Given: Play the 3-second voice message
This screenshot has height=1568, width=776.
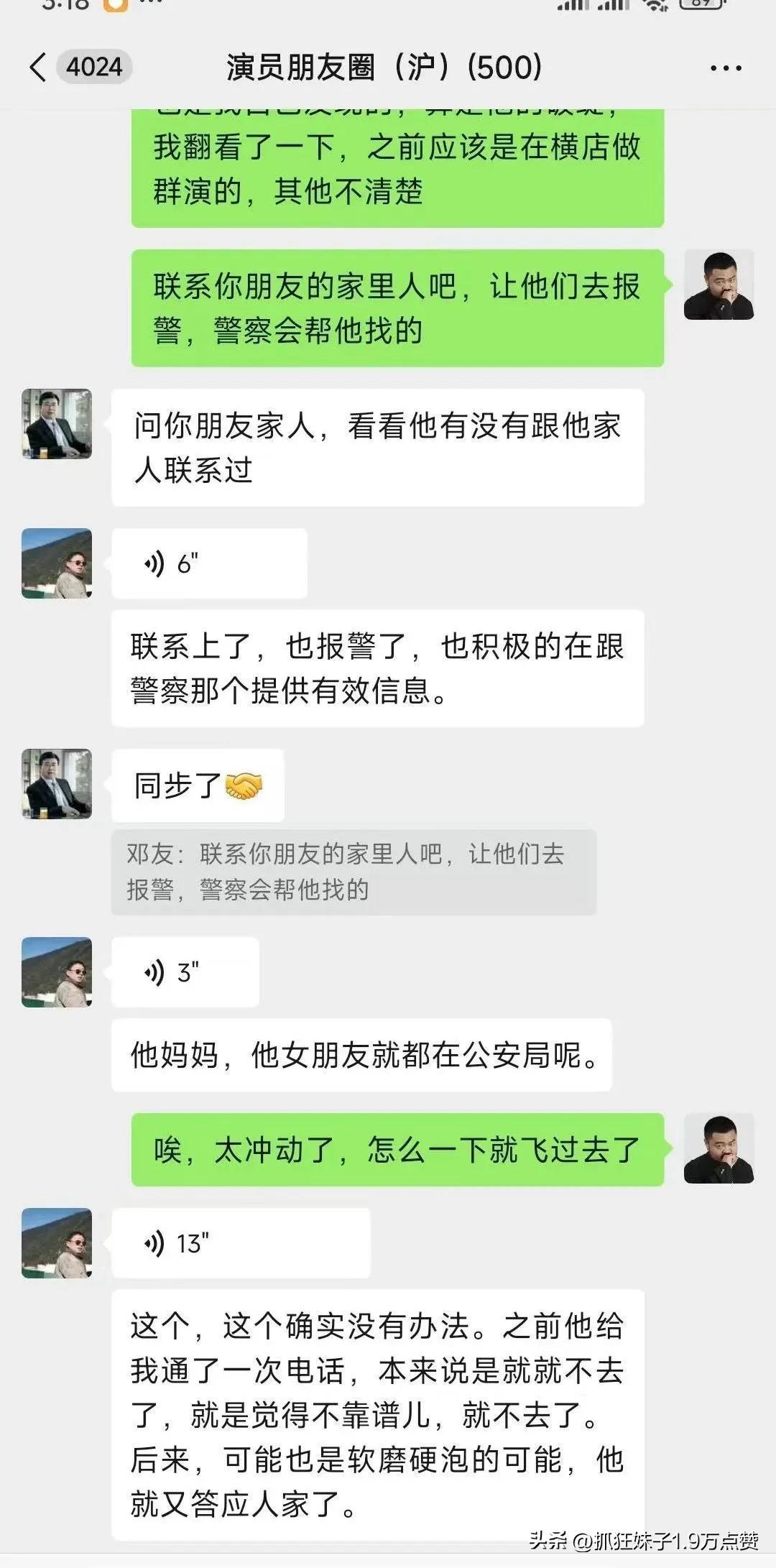Looking at the screenshot, I should click(x=185, y=972).
